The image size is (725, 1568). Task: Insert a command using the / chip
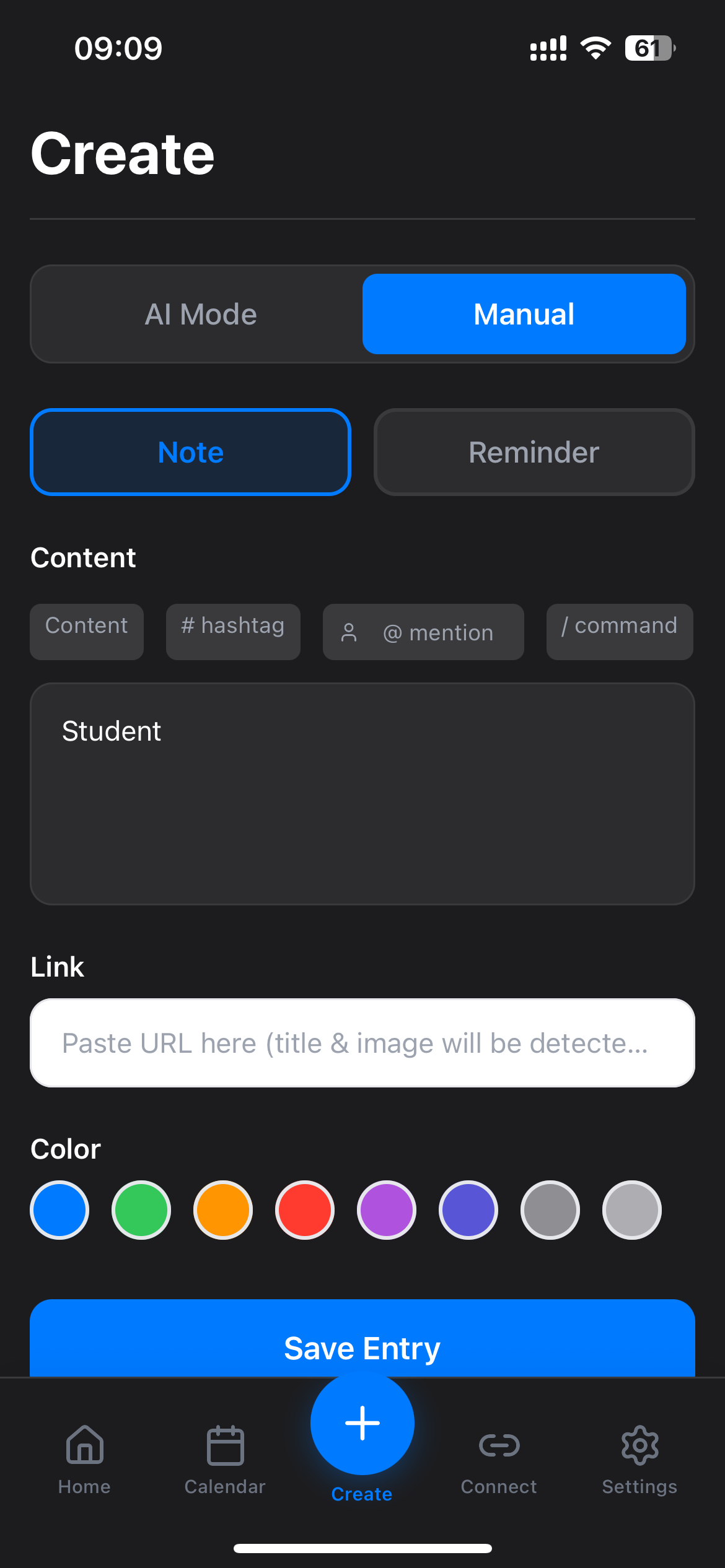coord(619,632)
